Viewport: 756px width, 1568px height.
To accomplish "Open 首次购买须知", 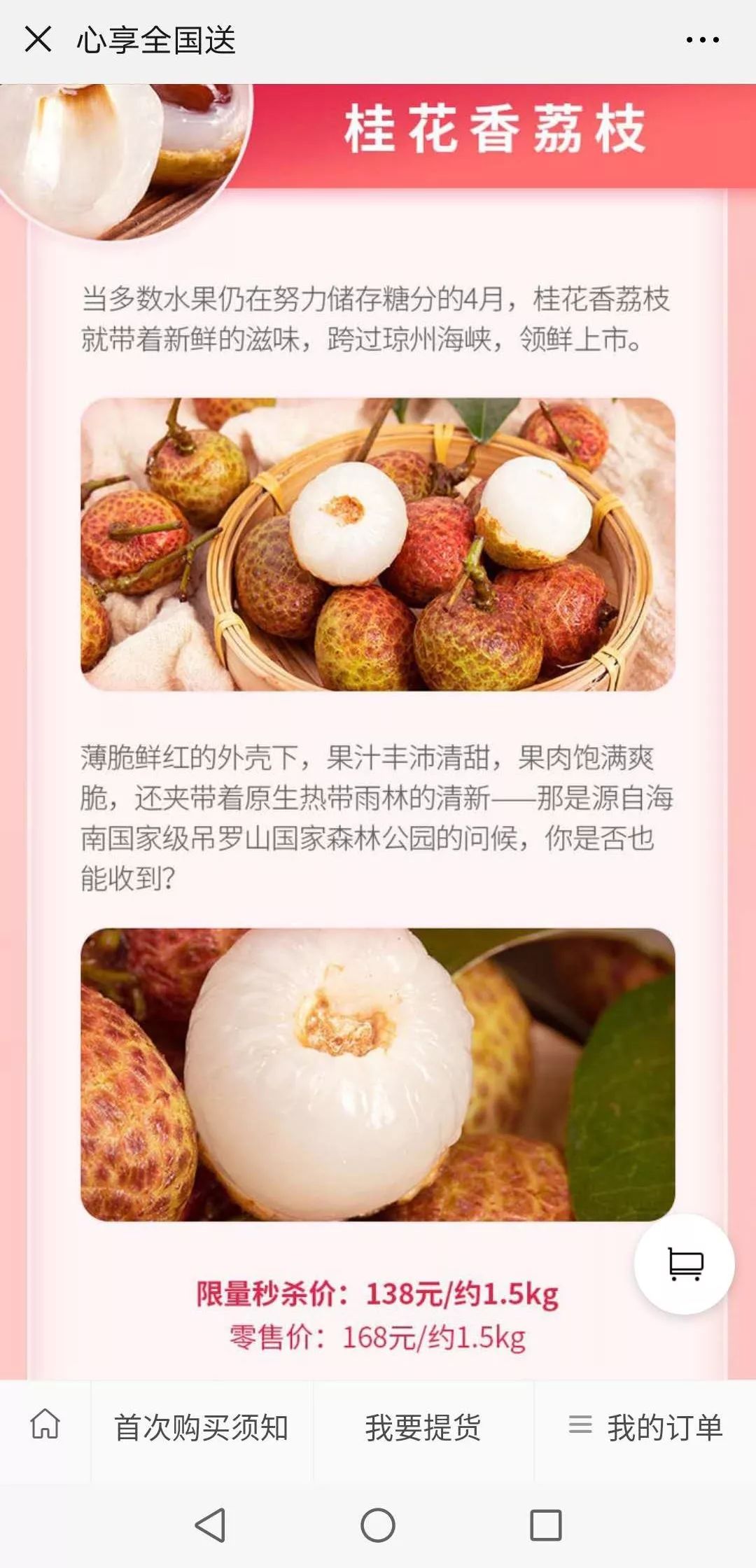I will tap(202, 1427).
